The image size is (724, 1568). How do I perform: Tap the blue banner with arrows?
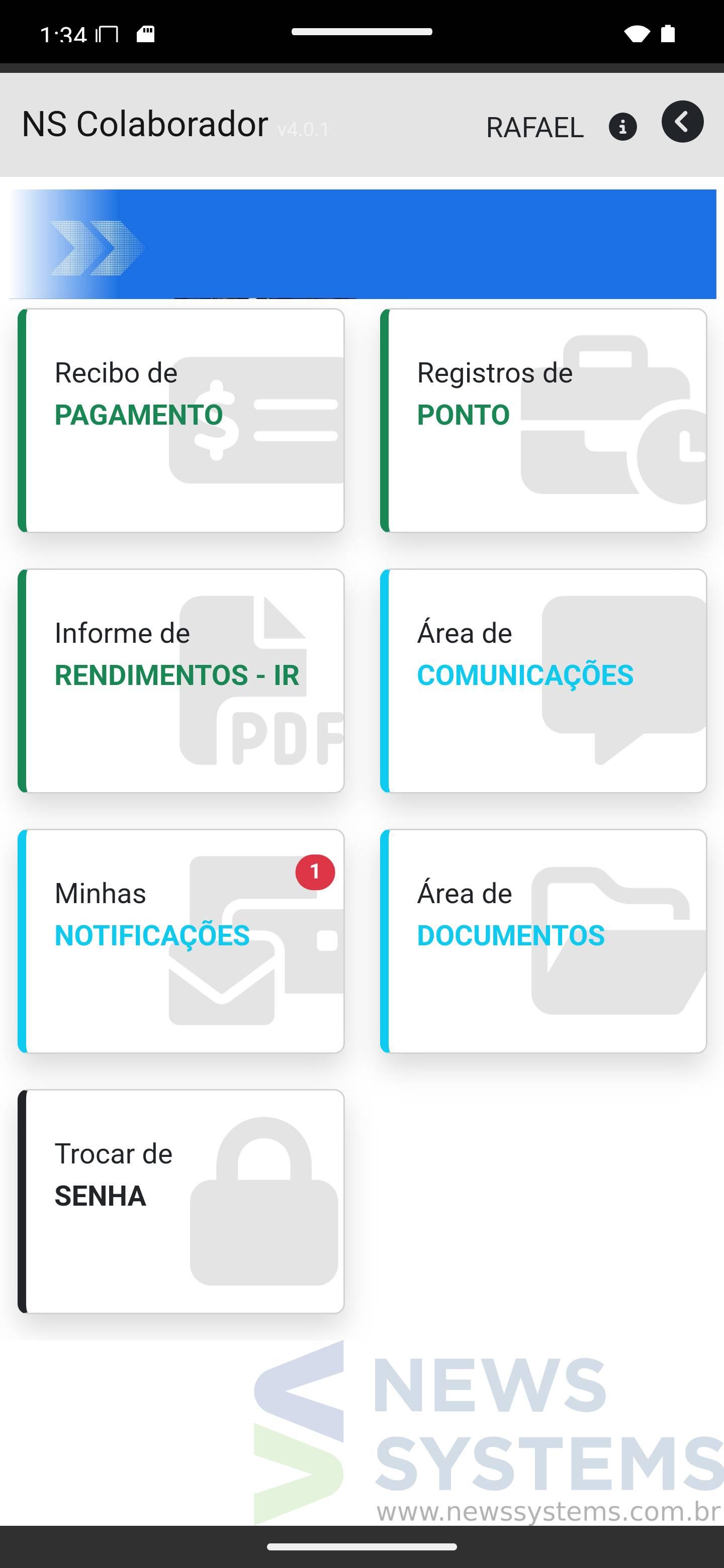point(363,244)
